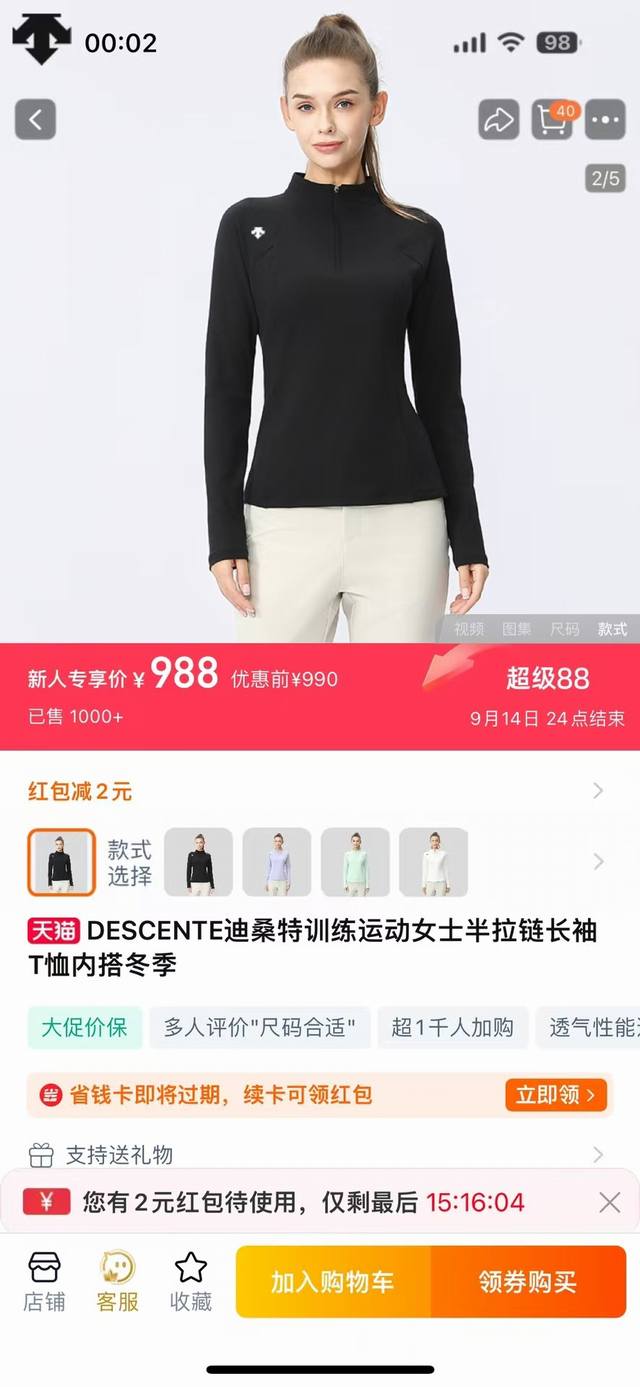This screenshot has width=640, height=1387.
Task: Tap the 大促价保 tag
Action: pos(84,1027)
